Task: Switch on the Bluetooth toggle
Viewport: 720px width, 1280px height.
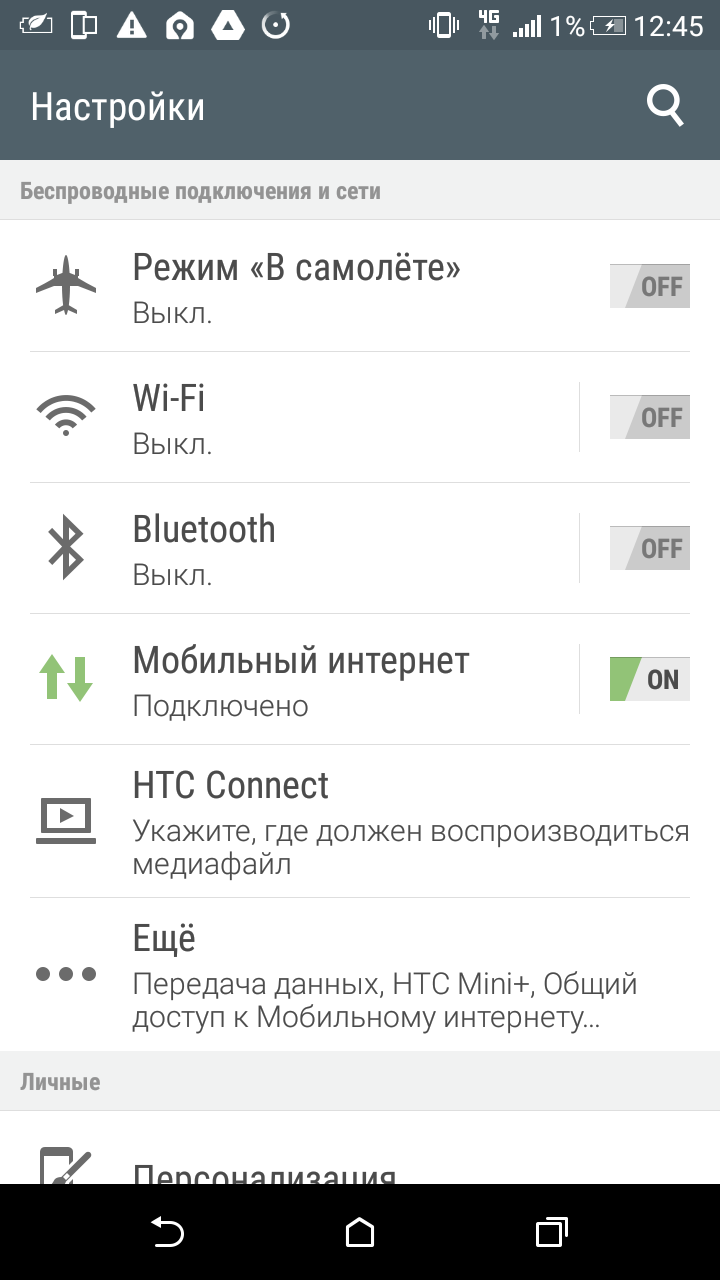Action: 649,549
